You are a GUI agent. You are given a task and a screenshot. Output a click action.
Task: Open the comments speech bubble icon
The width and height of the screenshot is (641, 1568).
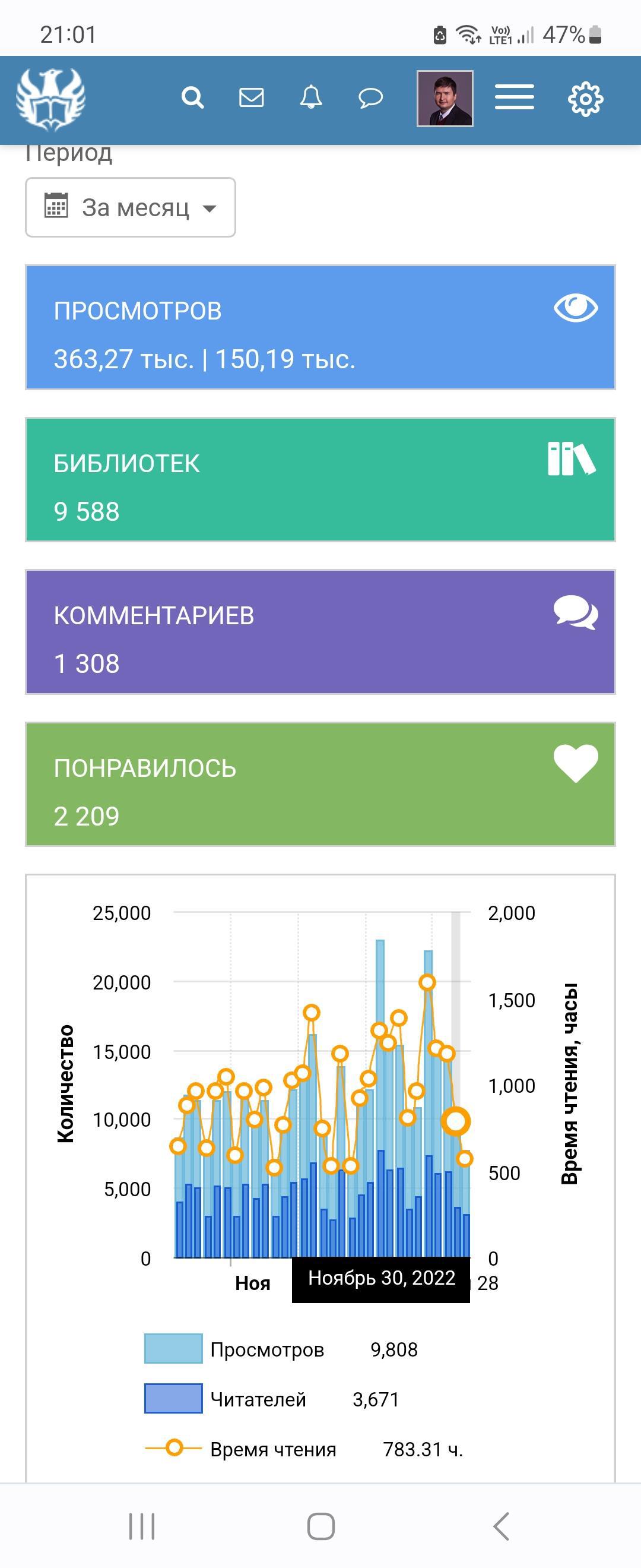(370, 97)
